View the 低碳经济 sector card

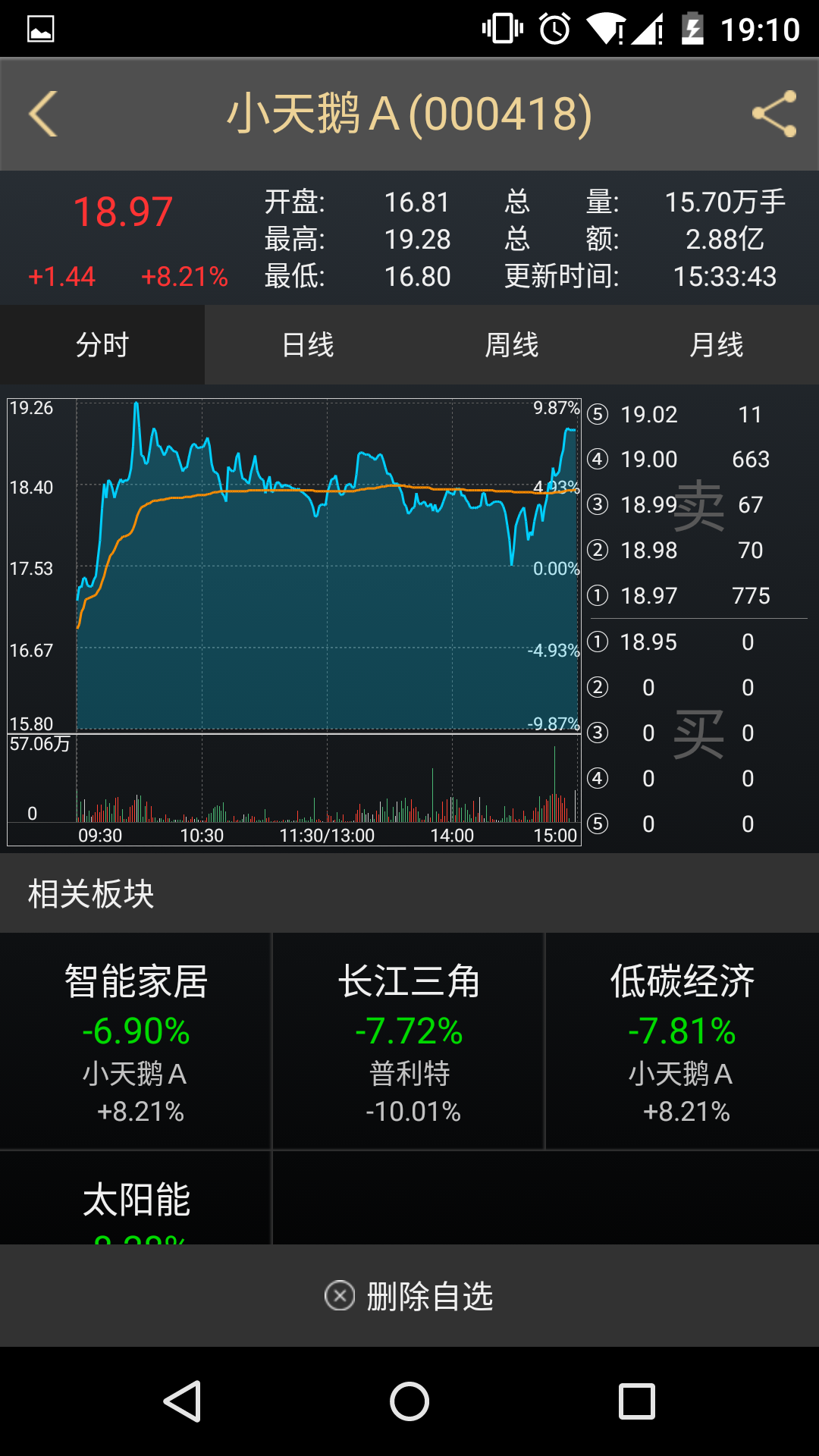coord(682,1041)
